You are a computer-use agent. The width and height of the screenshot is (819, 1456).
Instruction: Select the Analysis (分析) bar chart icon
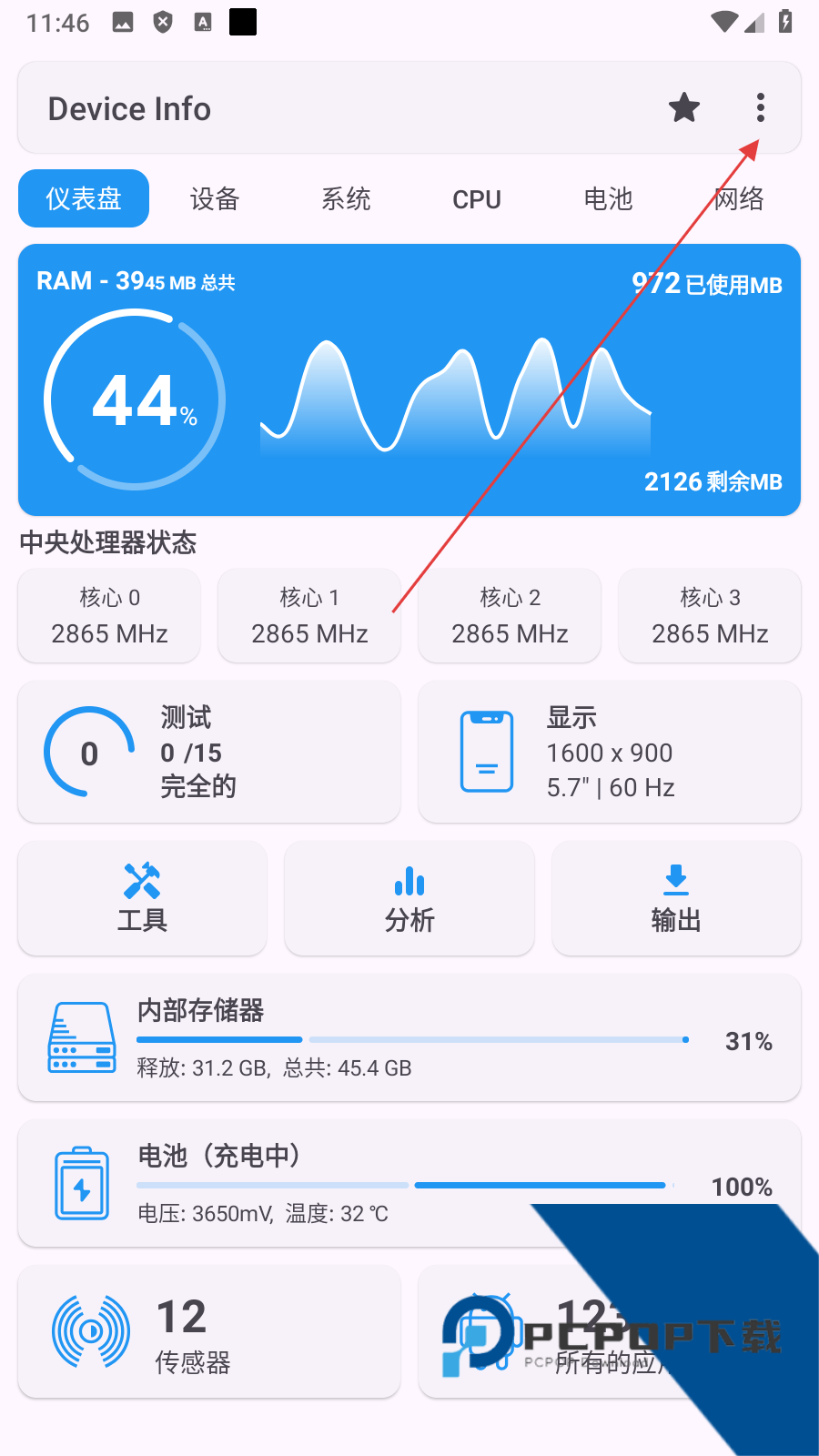pyautogui.click(x=409, y=881)
